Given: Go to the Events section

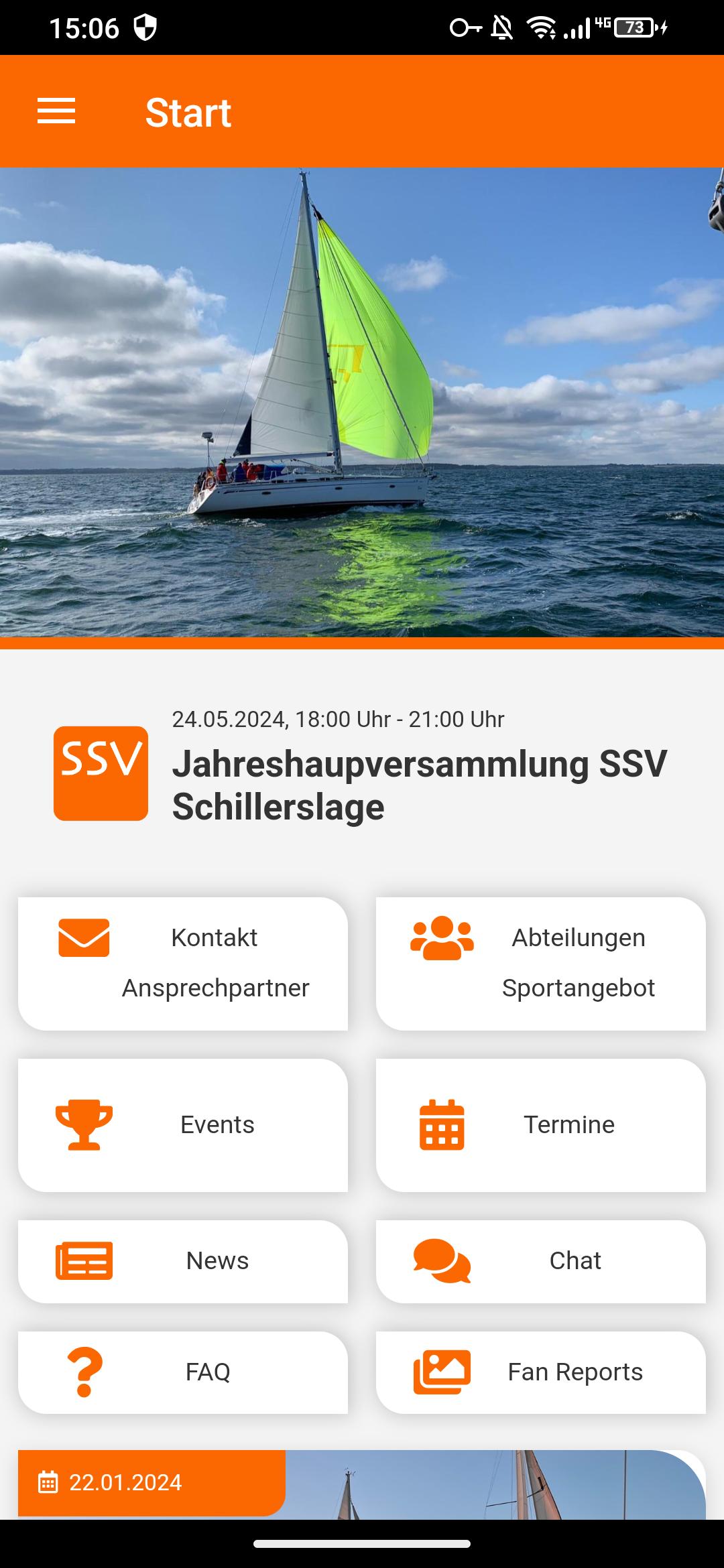Looking at the screenshot, I should point(183,1125).
